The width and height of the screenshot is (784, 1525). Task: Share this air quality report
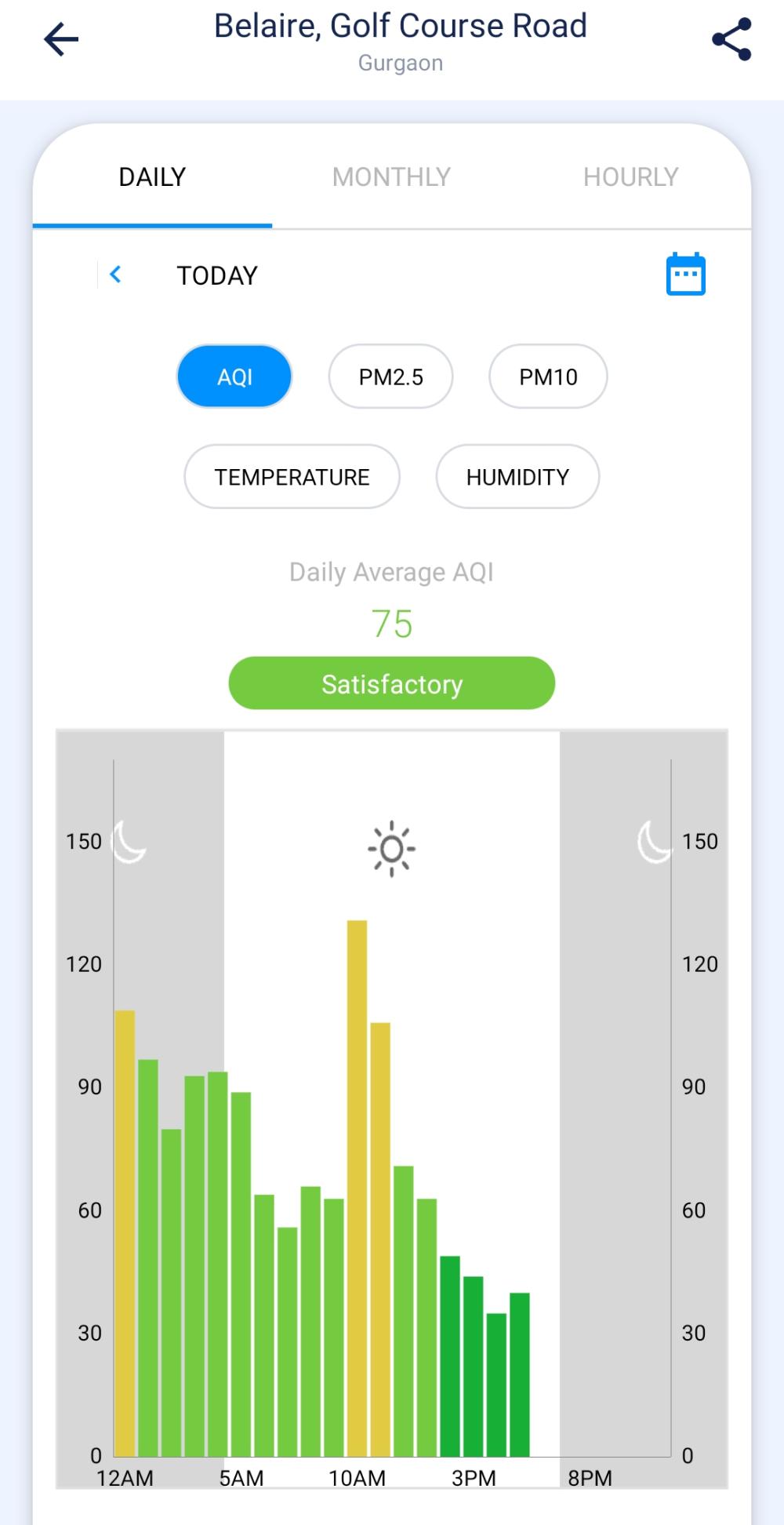click(x=731, y=39)
